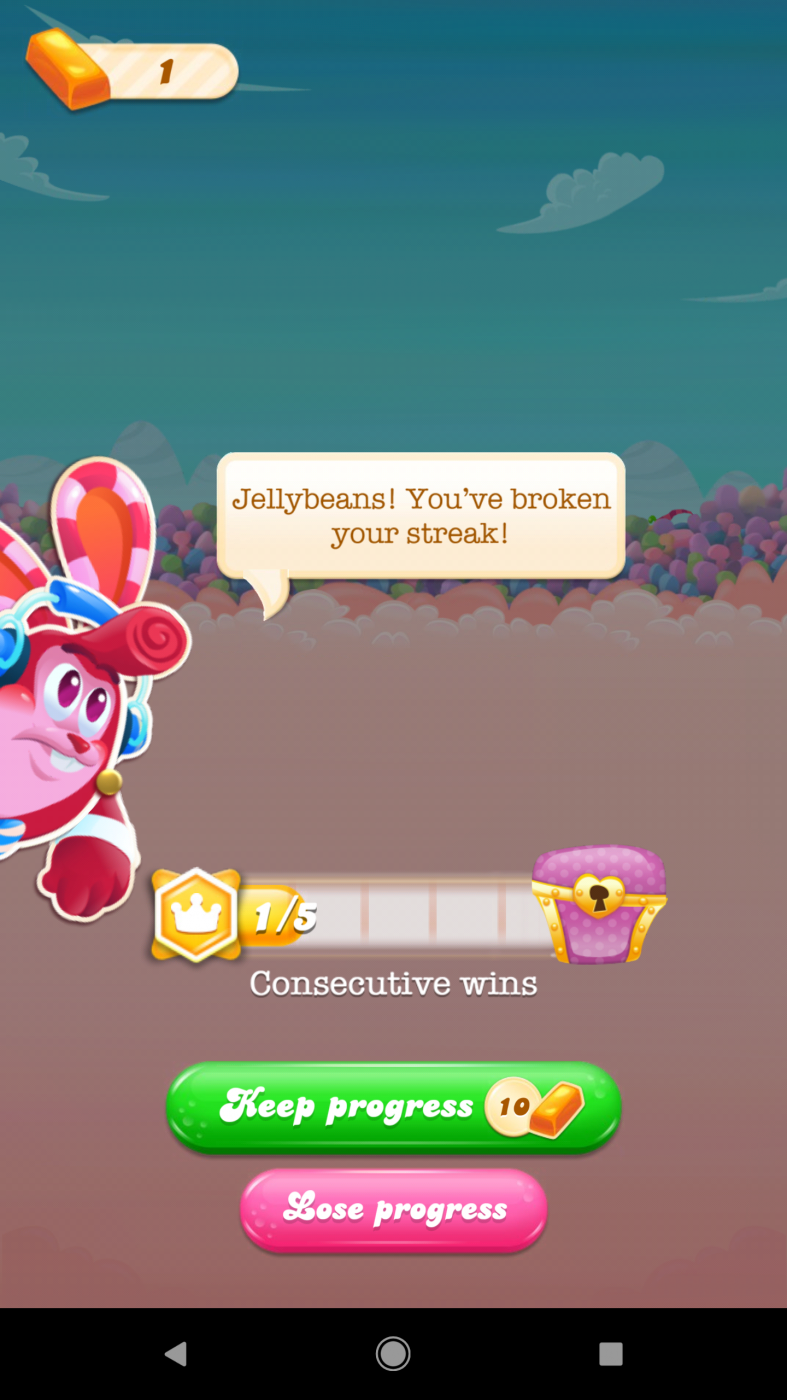Screen dimensions: 787x1400
Task: Go back with the system back button
Action: (176, 1354)
